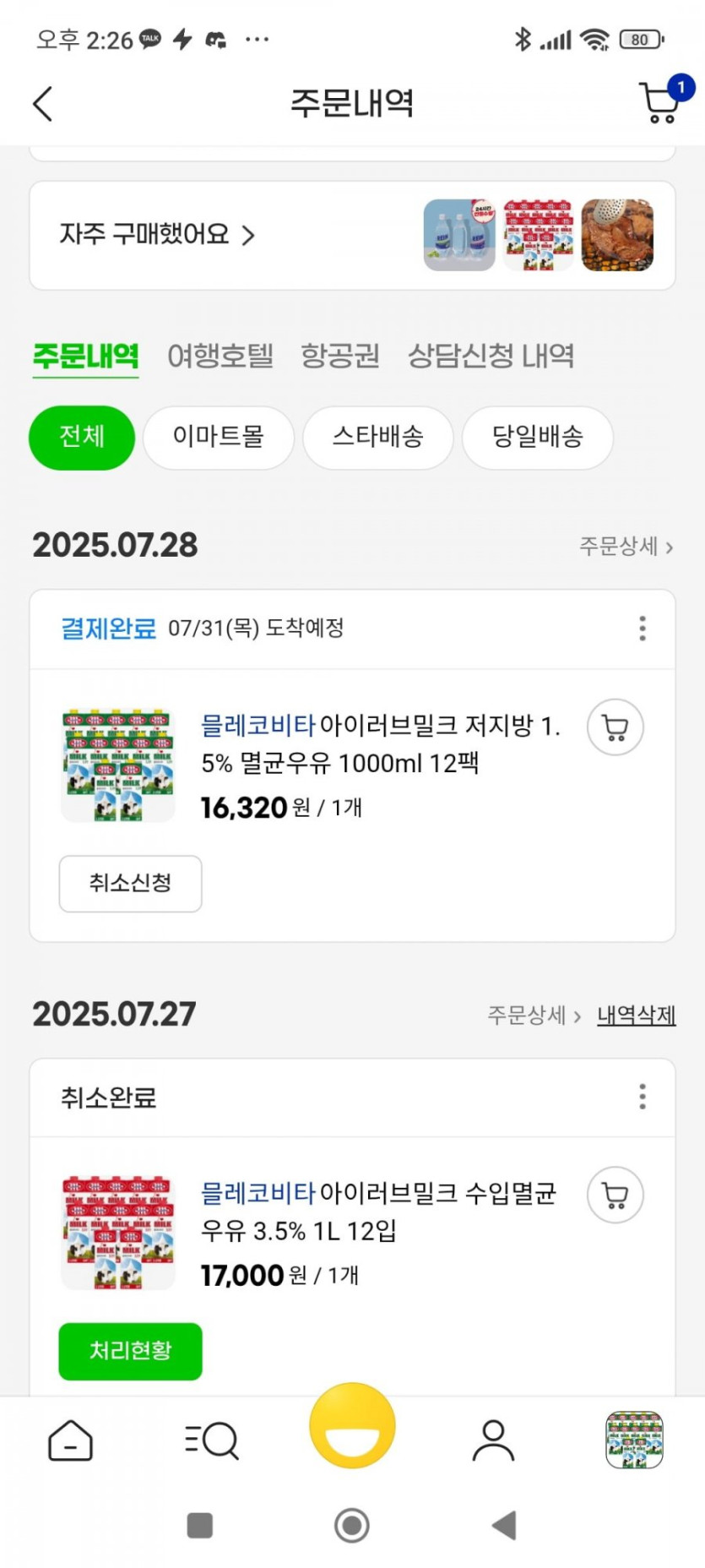This screenshot has width=705, height=1568.
Task: Check 처리현황 for the cancelled order
Action: (x=130, y=1351)
